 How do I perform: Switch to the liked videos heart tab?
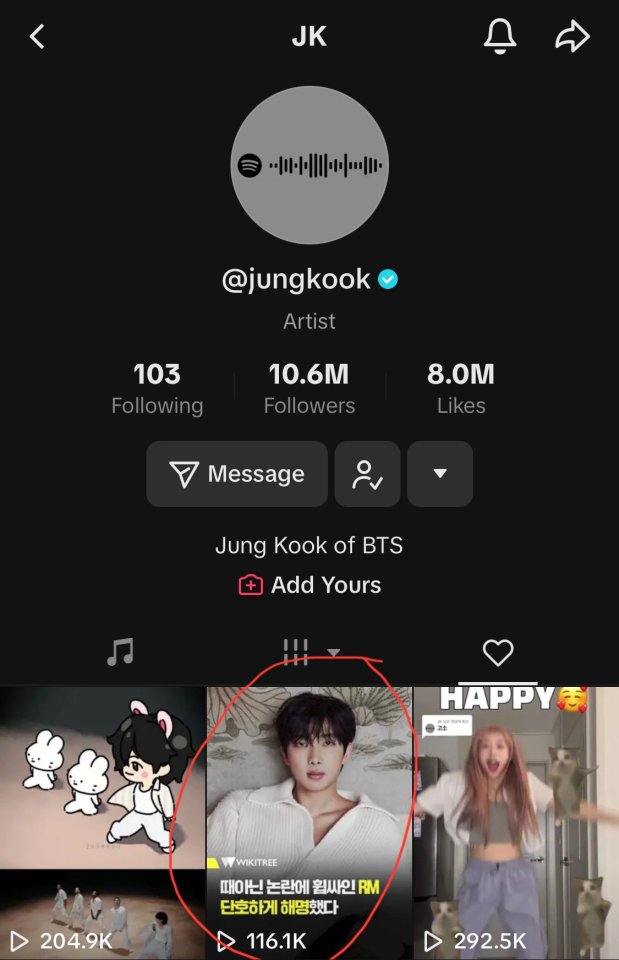point(498,653)
